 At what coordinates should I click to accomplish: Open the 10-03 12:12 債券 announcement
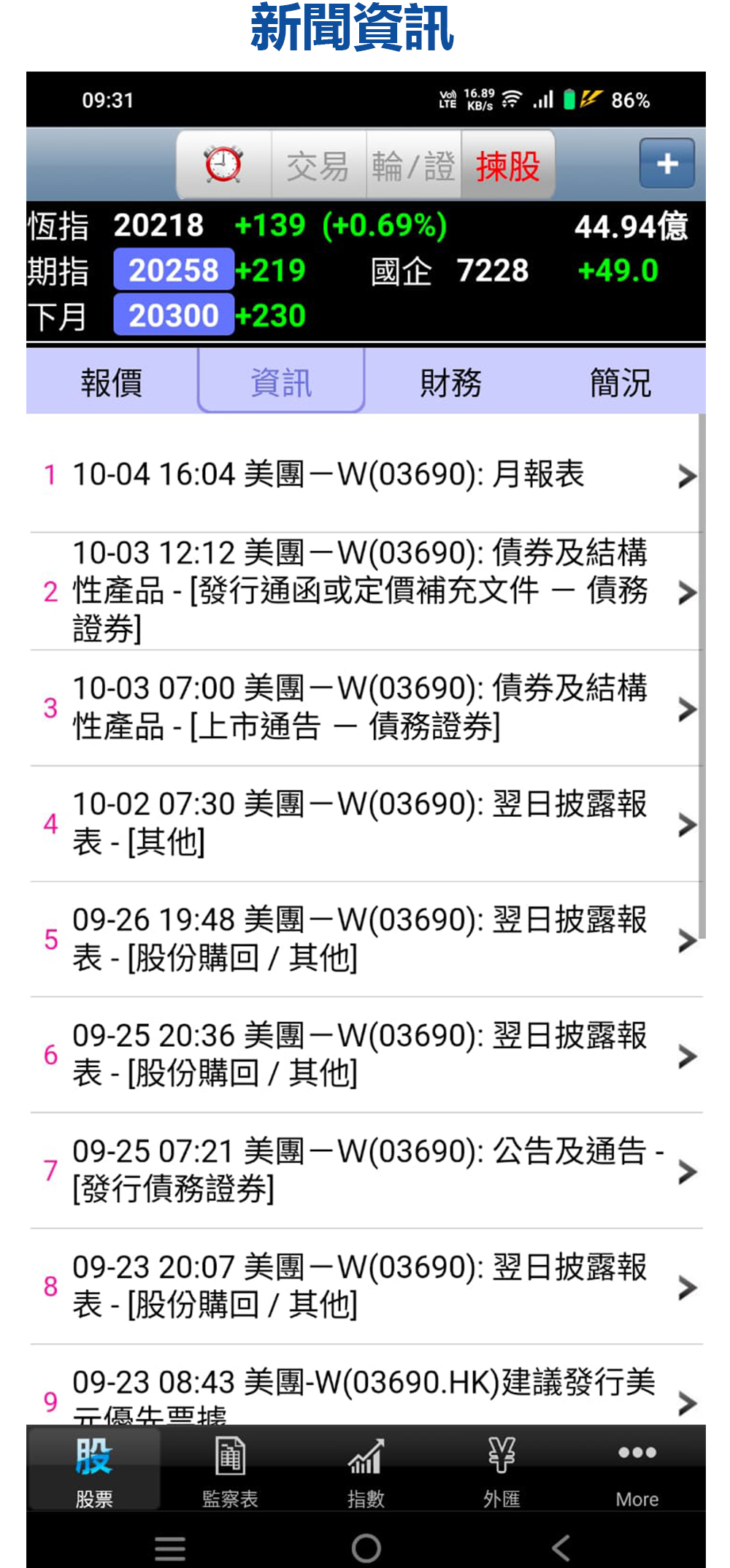coord(365,591)
